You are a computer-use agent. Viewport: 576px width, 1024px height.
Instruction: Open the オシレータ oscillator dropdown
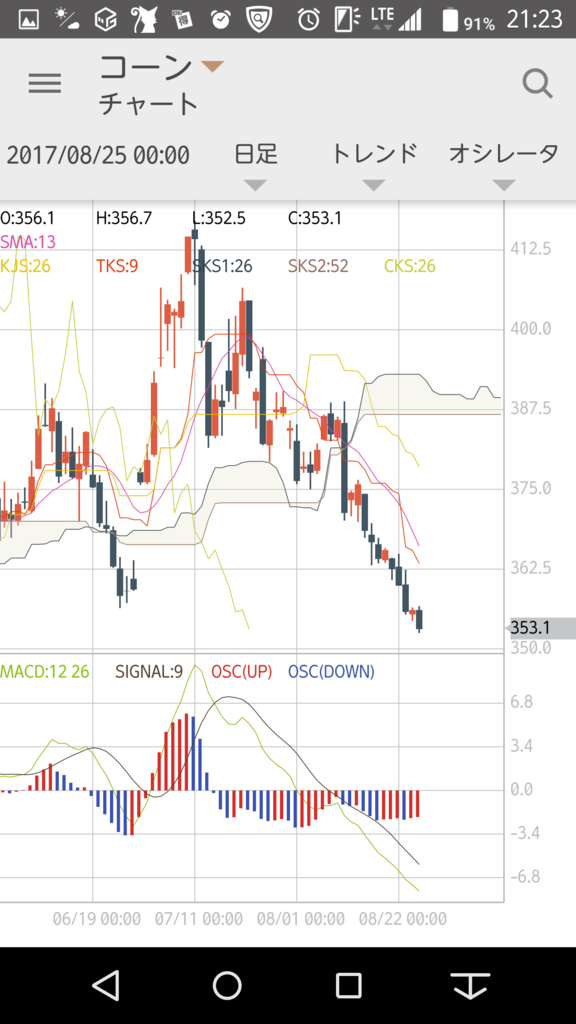click(x=504, y=165)
